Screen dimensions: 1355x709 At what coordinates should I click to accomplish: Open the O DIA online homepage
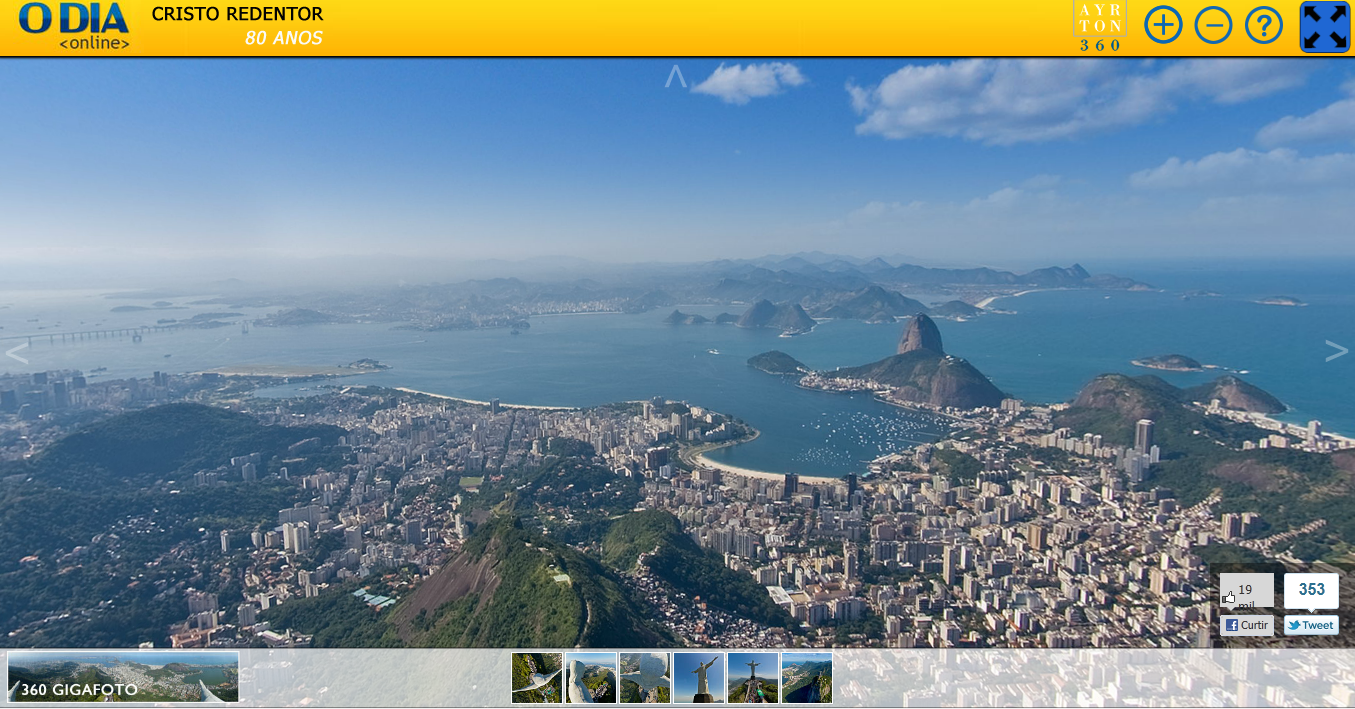click(x=75, y=27)
